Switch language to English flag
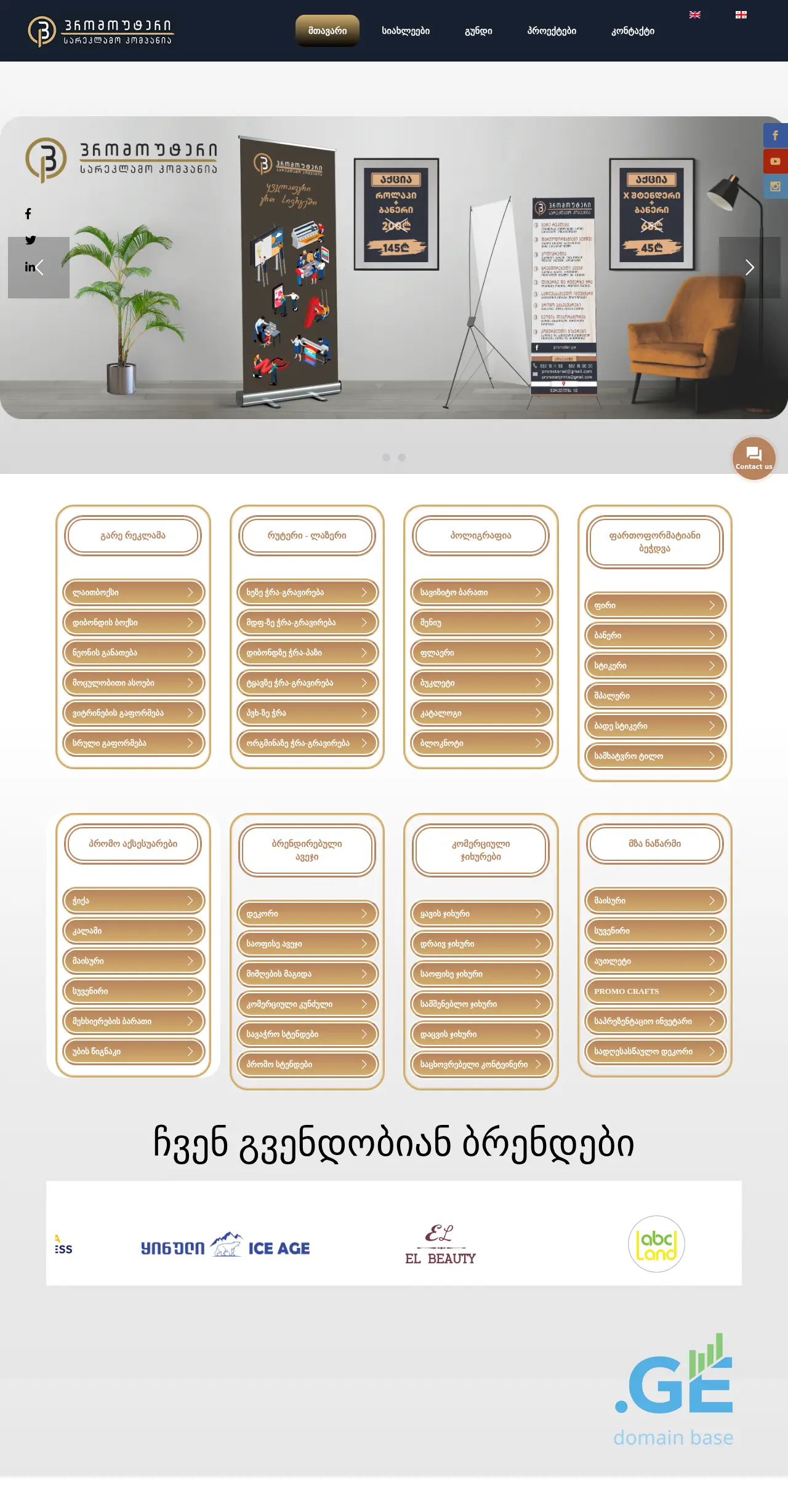The image size is (788, 1512). [694, 15]
